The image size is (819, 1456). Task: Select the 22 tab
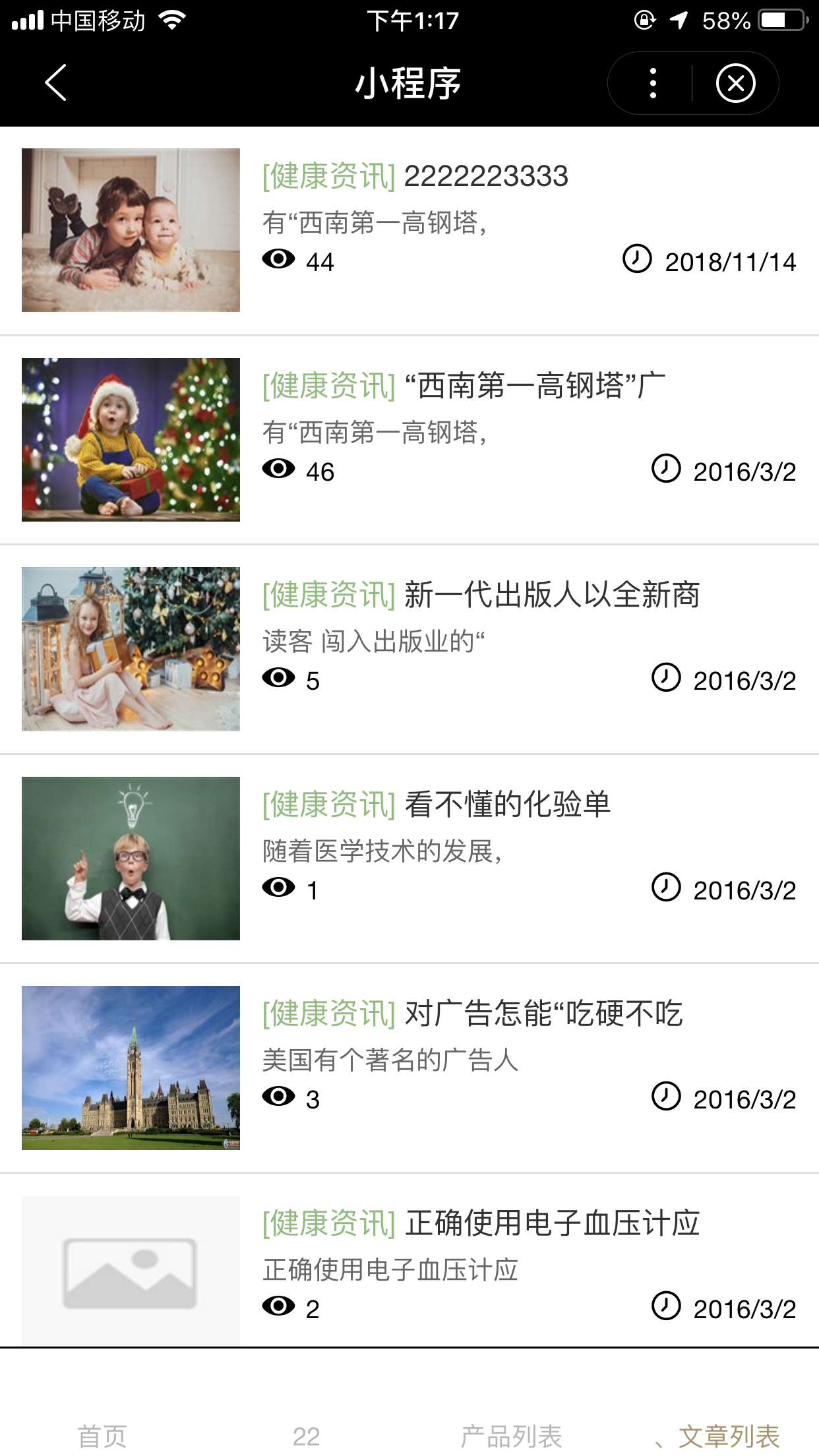click(x=307, y=1436)
